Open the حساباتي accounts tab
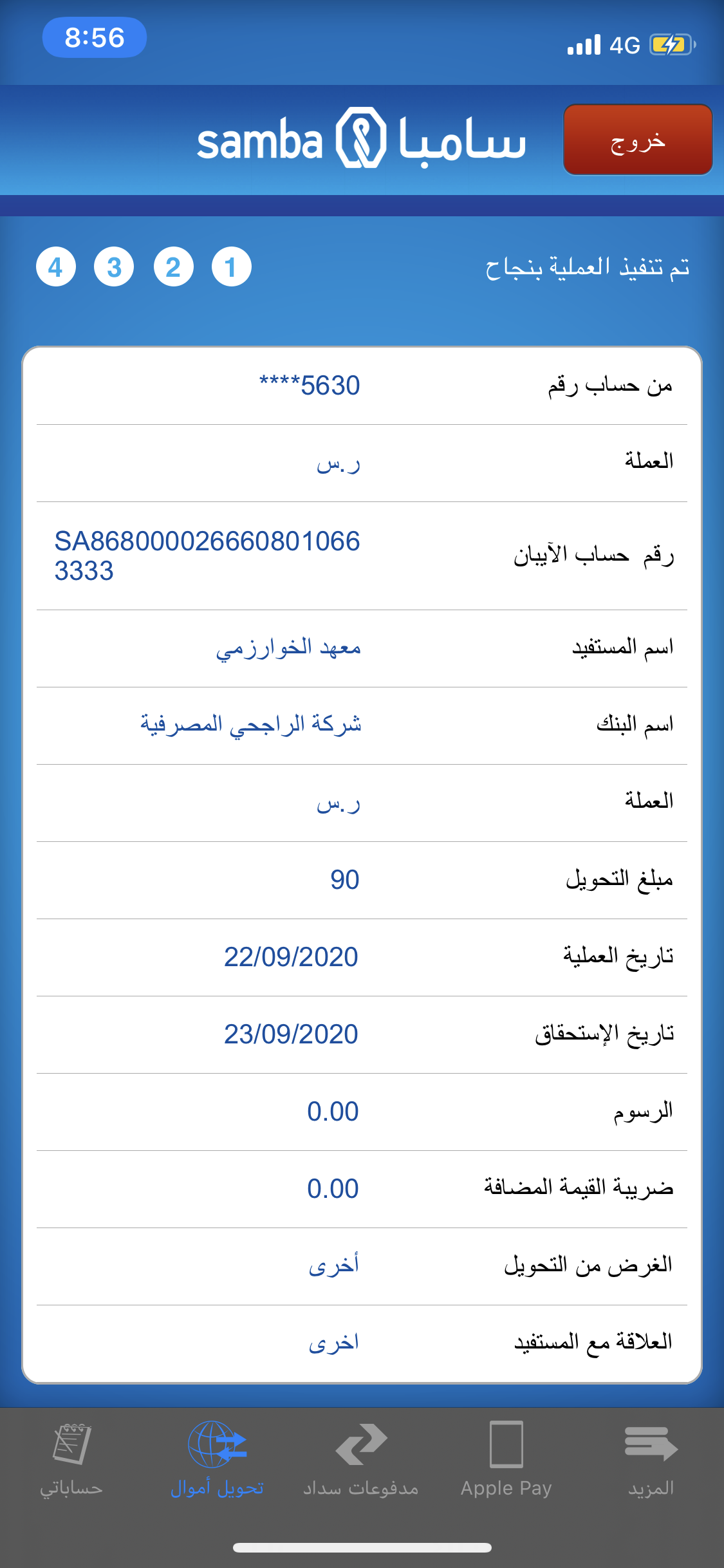Image resolution: width=724 pixels, height=1568 pixels. tap(71, 1459)
